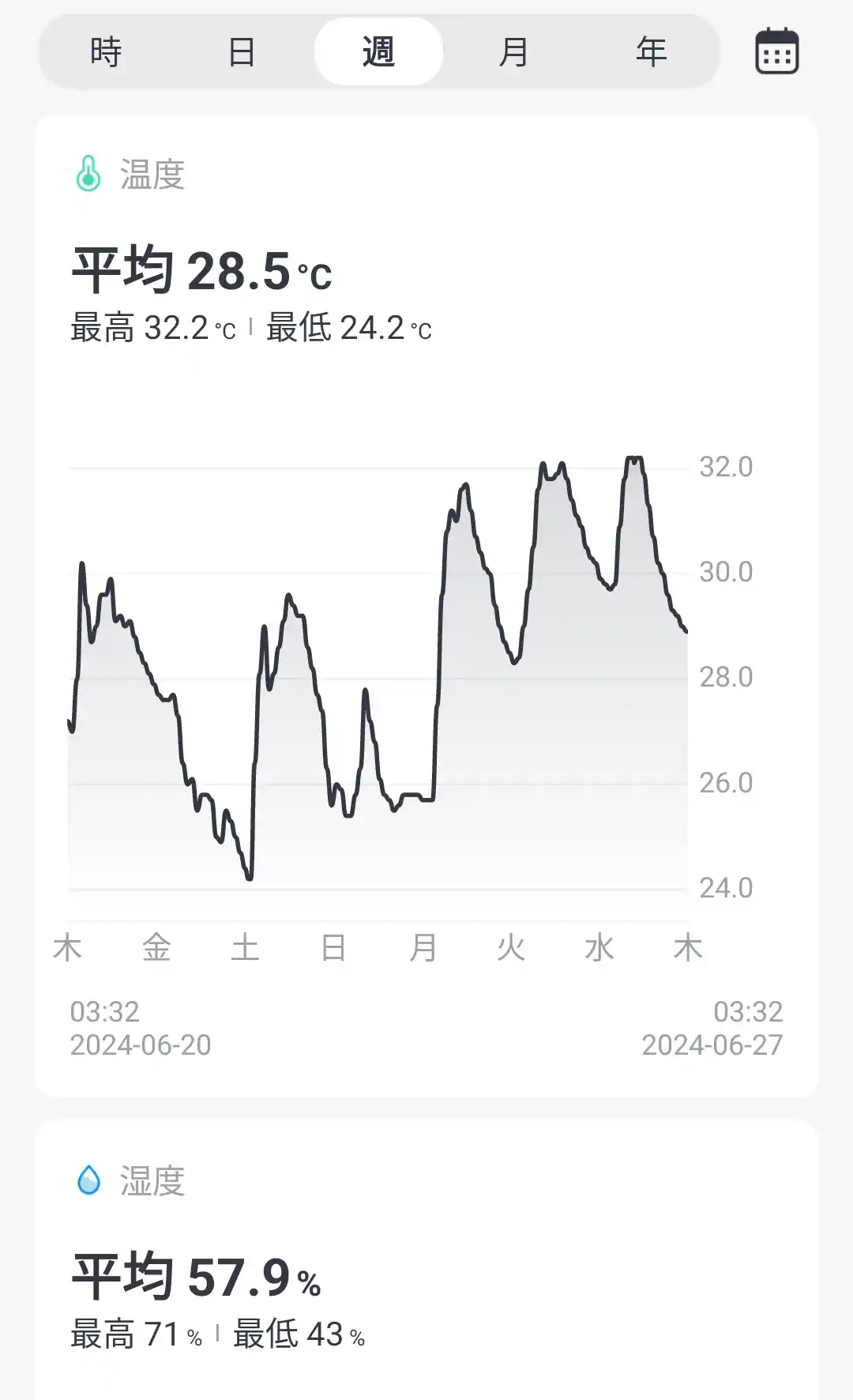Viewport: 853px width, 1400px height.
Task: Click the 平均 57.9% average humidity value
Action: point(197,1275)
